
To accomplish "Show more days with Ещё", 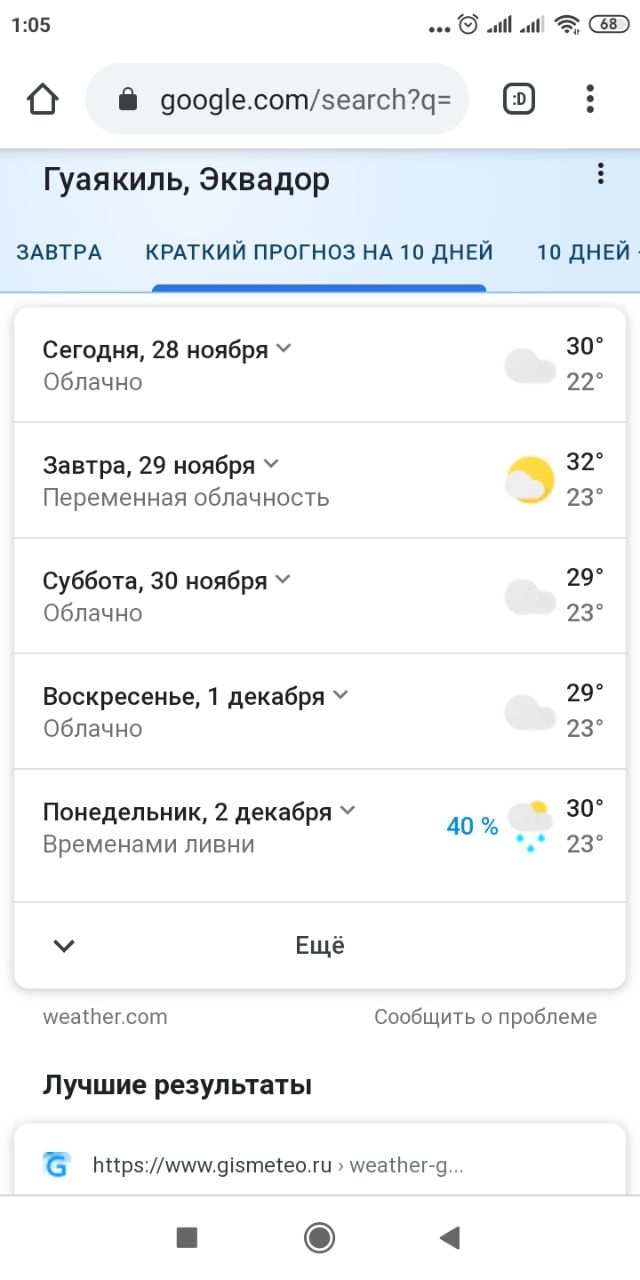I will (x=320, y=945).
